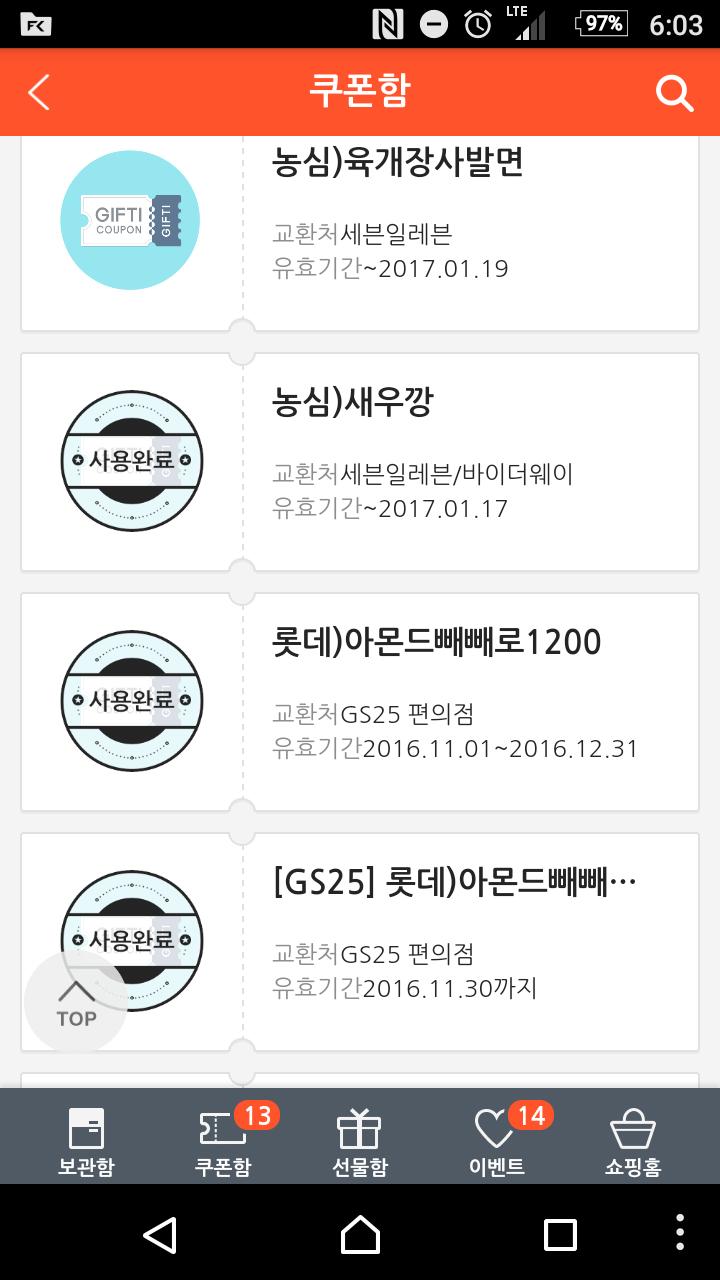The image size is (720, 1280).
Task: Switch to the 쇼핑홈 tab
Action: click(x=633, y=1141)
